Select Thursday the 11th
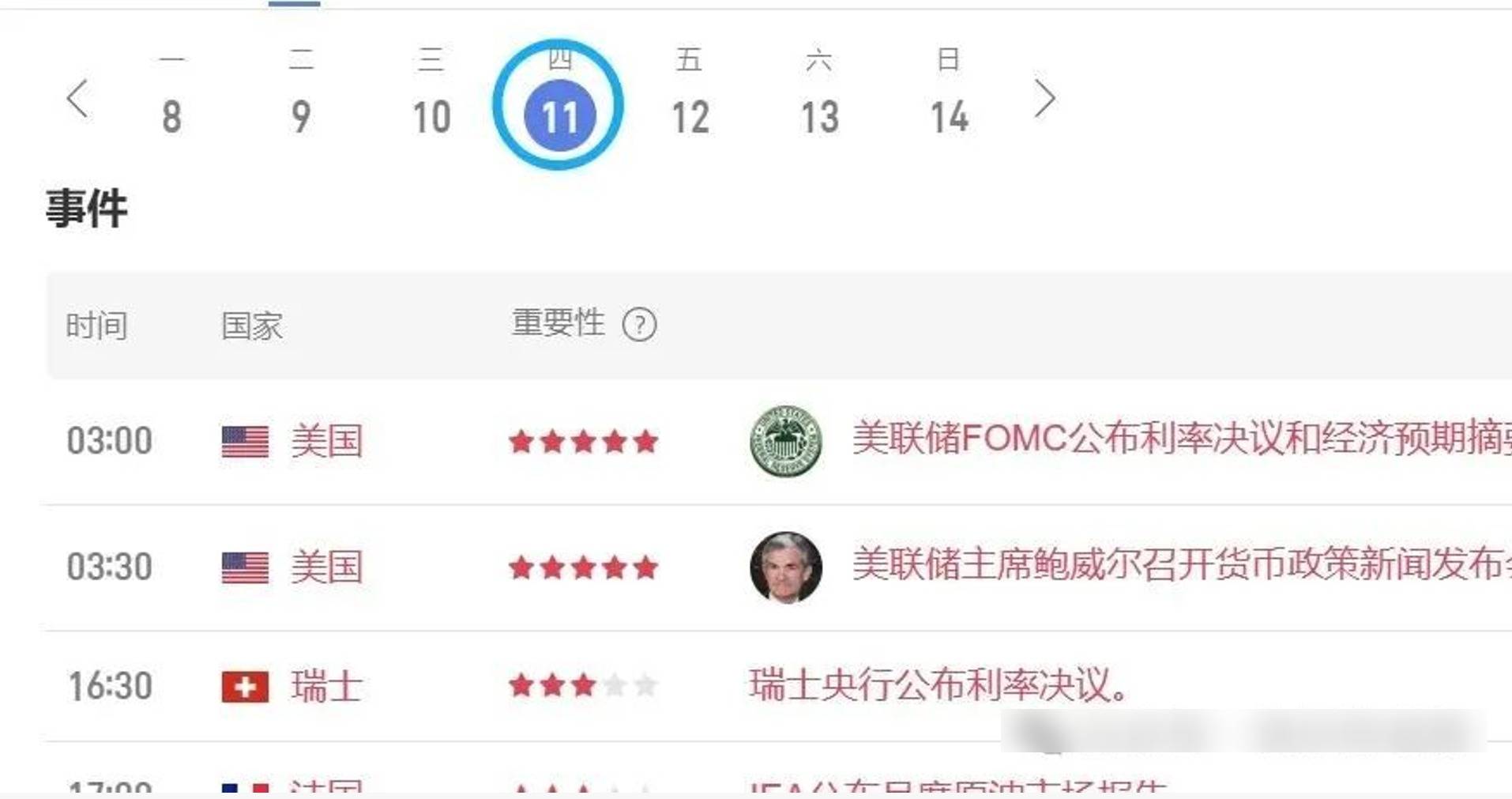The height and width of the screenshot is (799, 1512). point(559,111)
